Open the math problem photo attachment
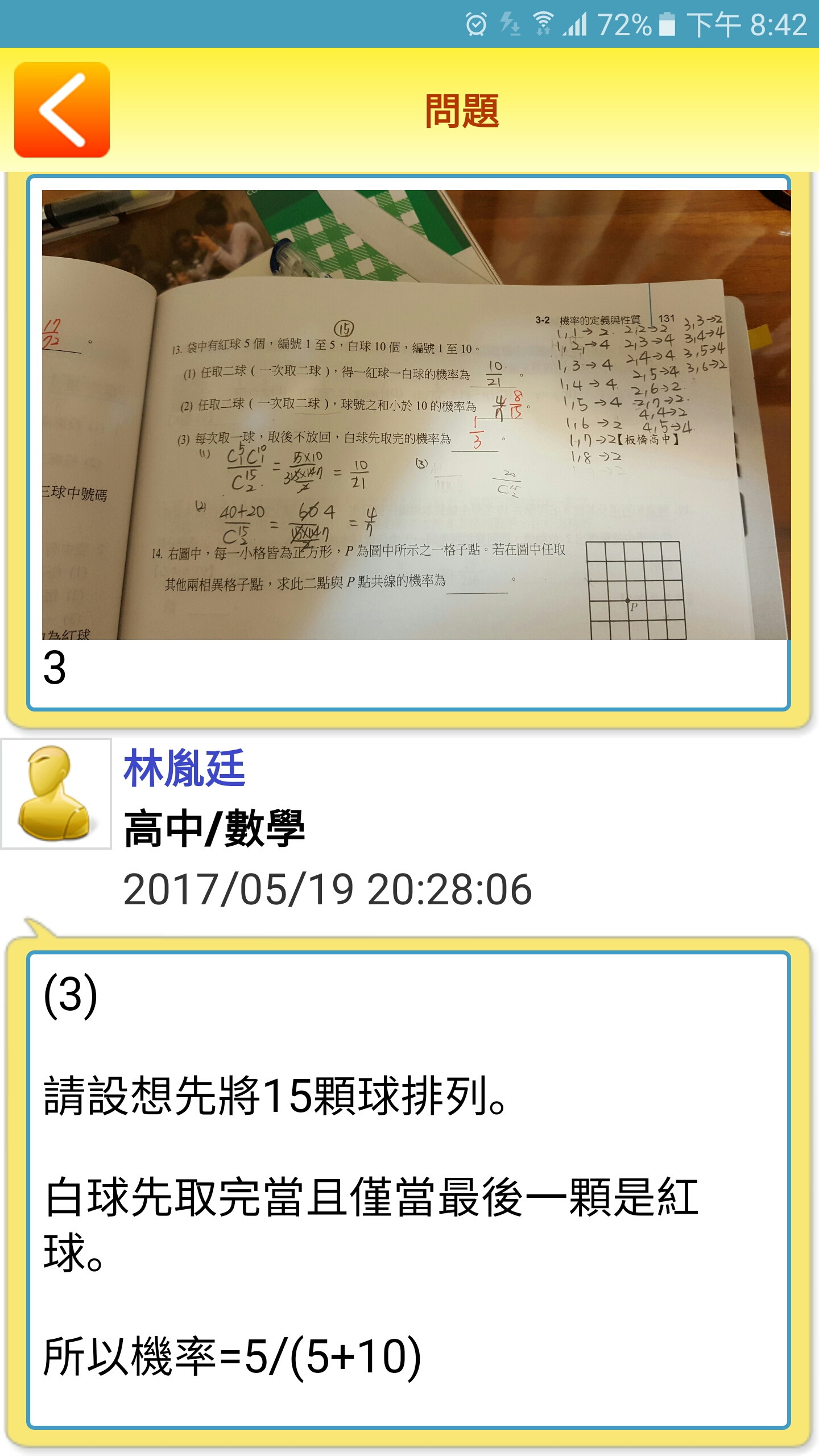 coord(415,415)
